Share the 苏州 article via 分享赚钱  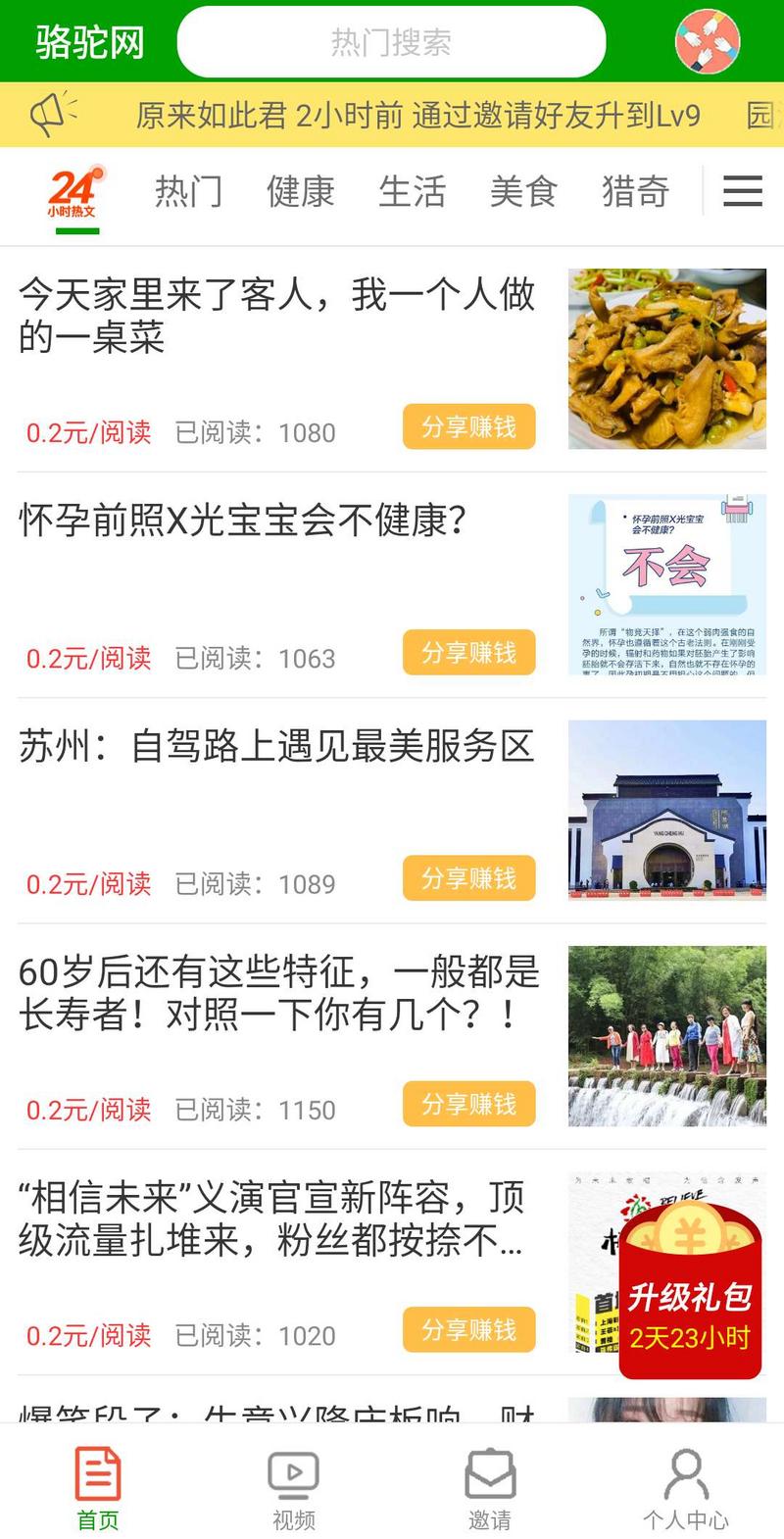[x=468, y=878]
